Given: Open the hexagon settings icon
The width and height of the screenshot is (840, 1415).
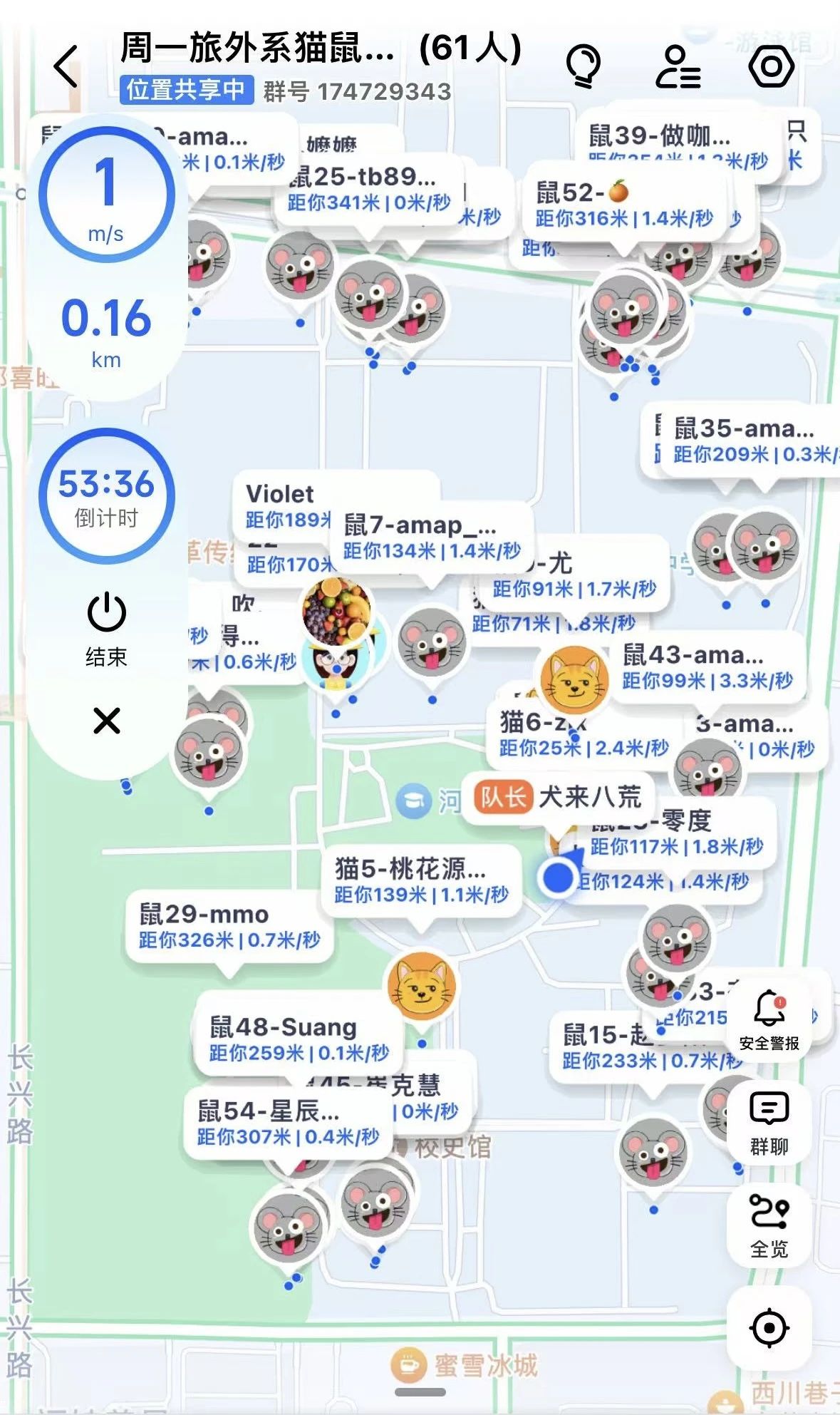Looking at the screenshot, I should click(x=771, y=66).
